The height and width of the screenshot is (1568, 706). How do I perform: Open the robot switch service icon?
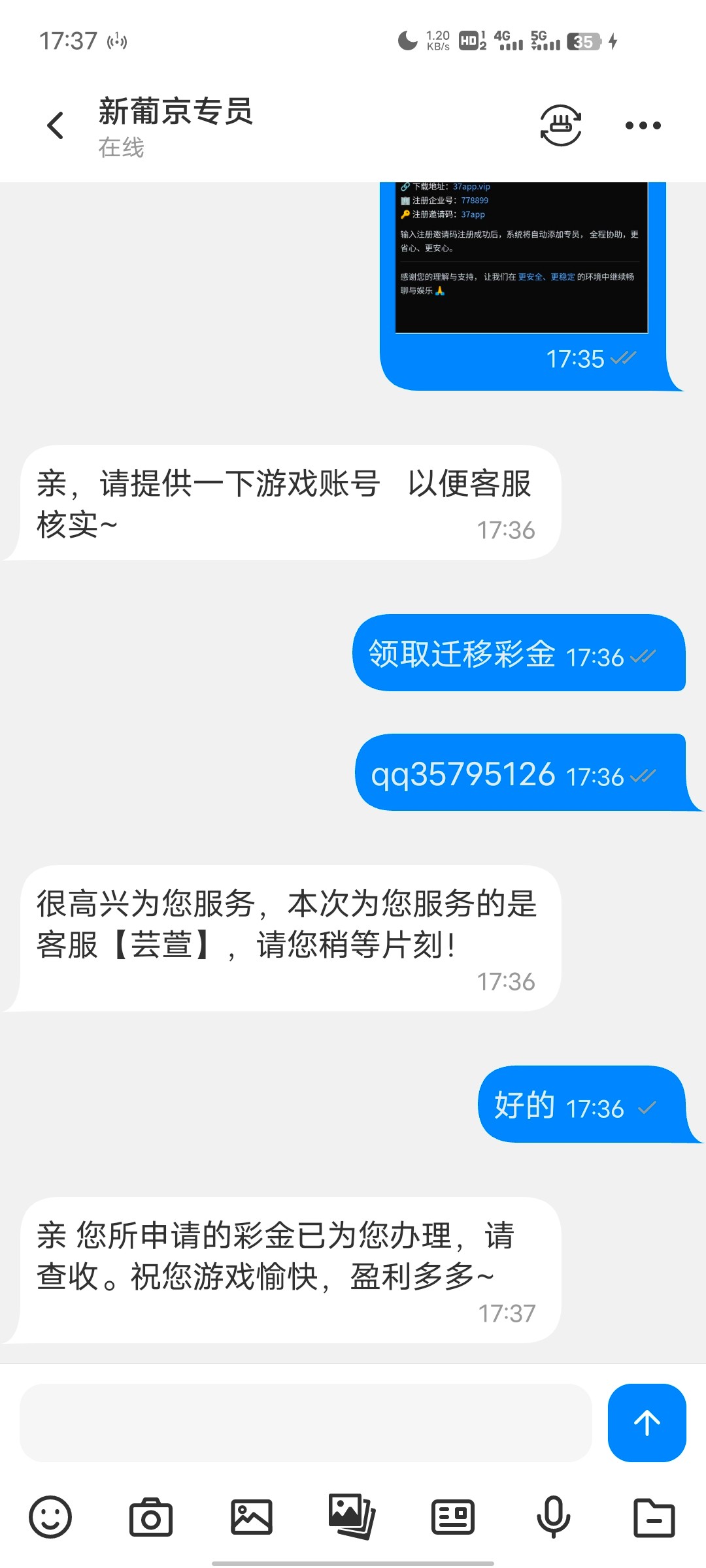coord(561,125)
